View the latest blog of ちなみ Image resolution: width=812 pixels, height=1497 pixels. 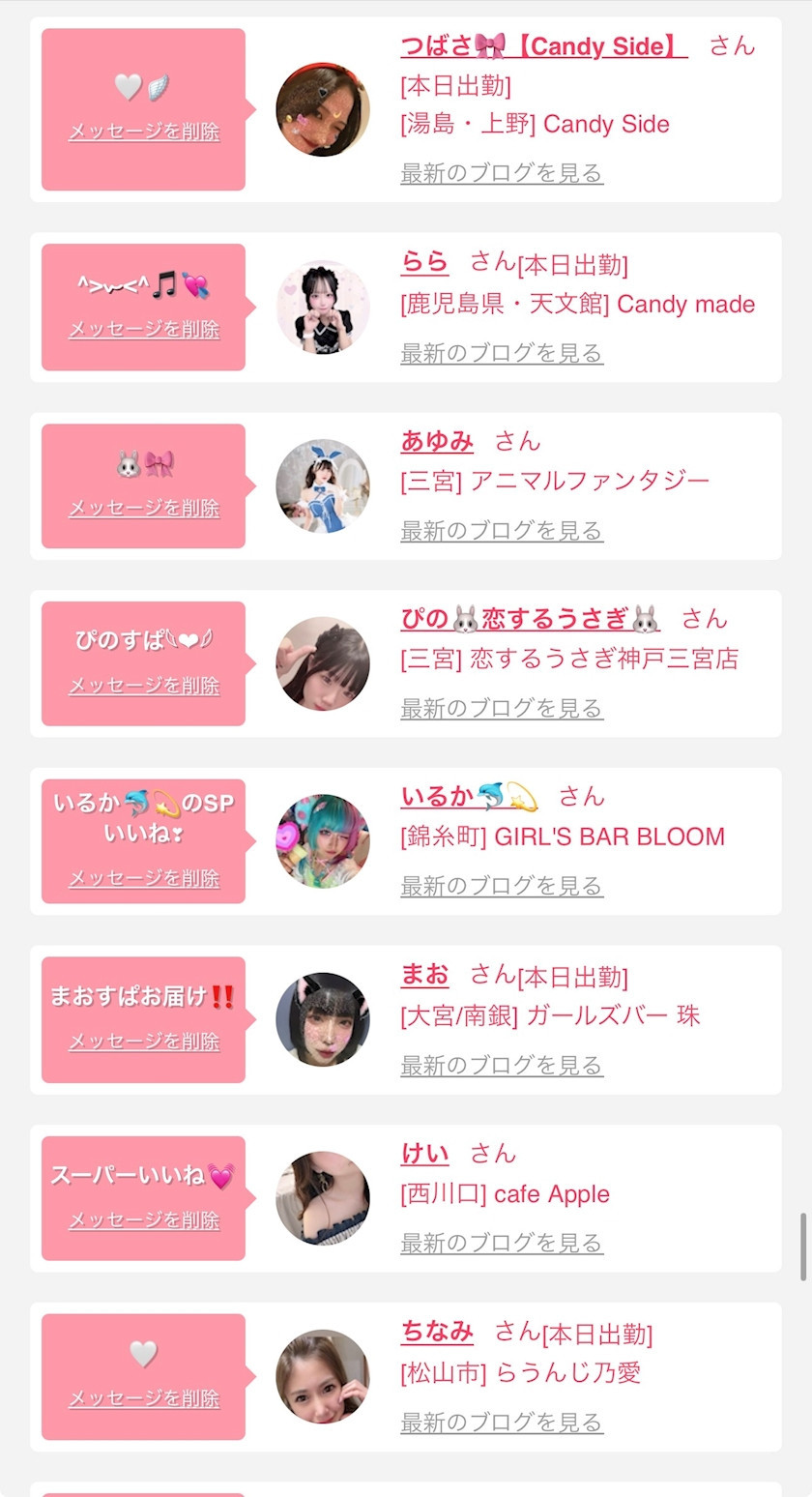502,1423
